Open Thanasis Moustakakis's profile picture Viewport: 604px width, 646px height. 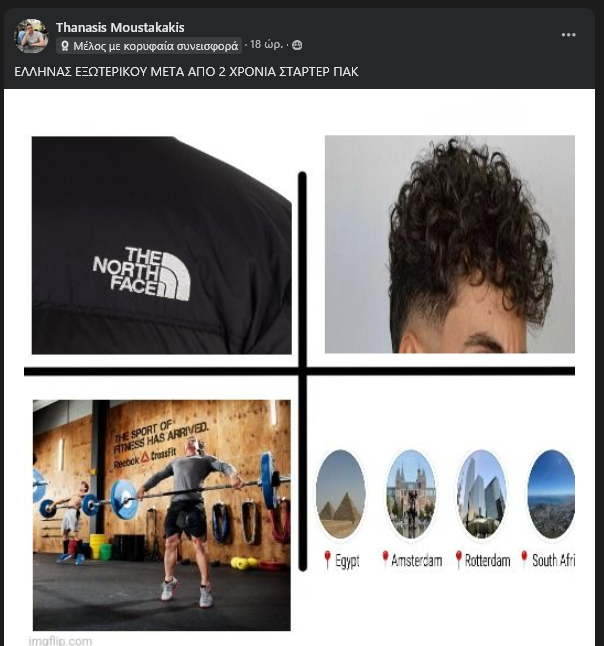(x=31, y=35)
